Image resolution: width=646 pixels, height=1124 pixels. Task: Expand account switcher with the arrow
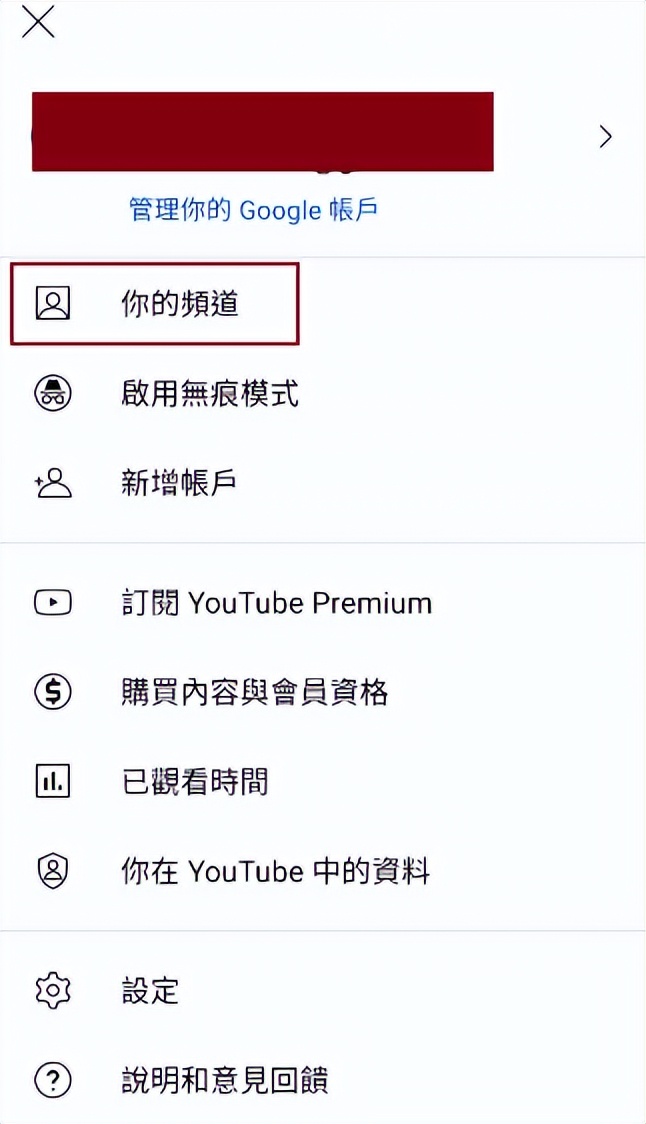[606, 136]
